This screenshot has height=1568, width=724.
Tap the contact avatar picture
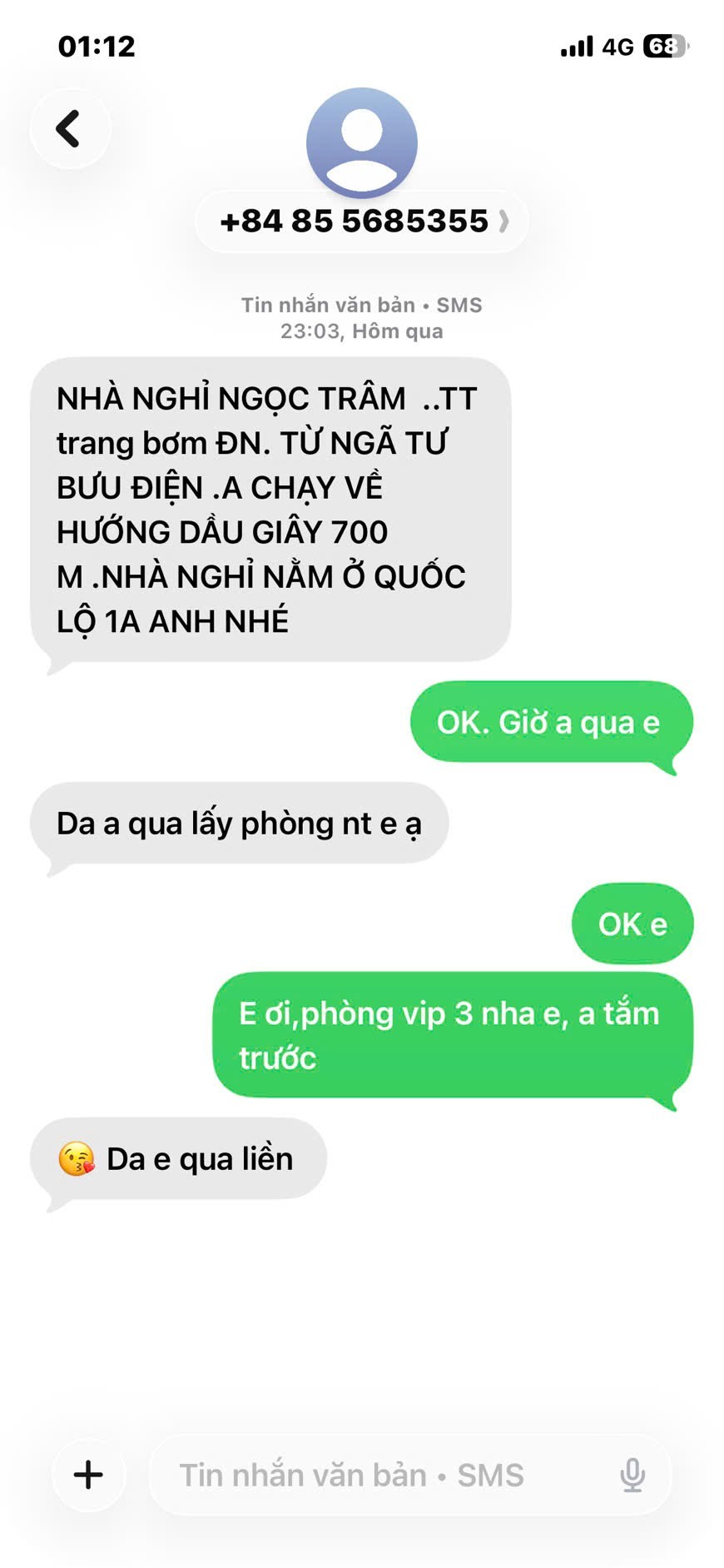(362, 142)
